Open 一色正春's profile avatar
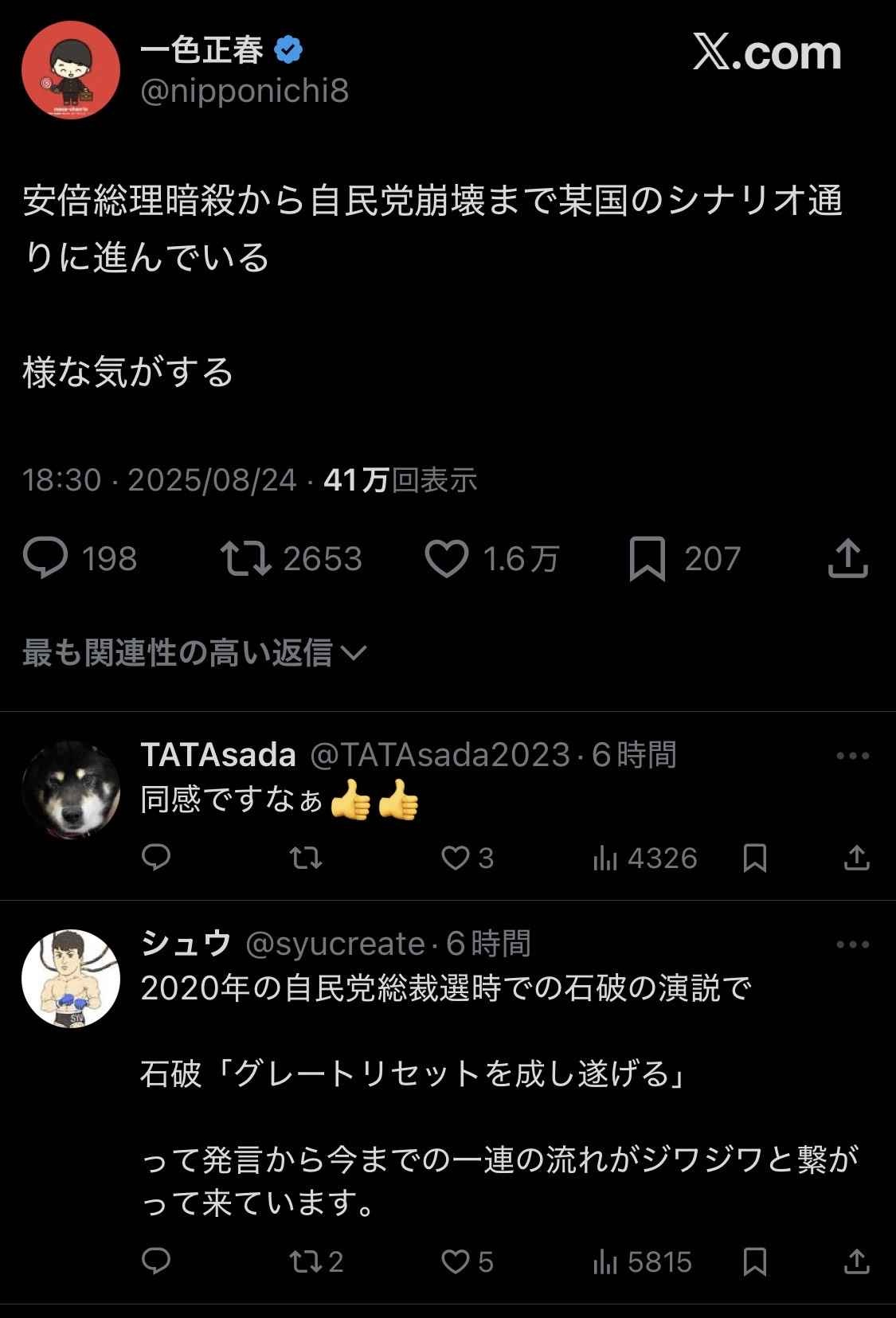896x1318 pixels. click(71, 70)
